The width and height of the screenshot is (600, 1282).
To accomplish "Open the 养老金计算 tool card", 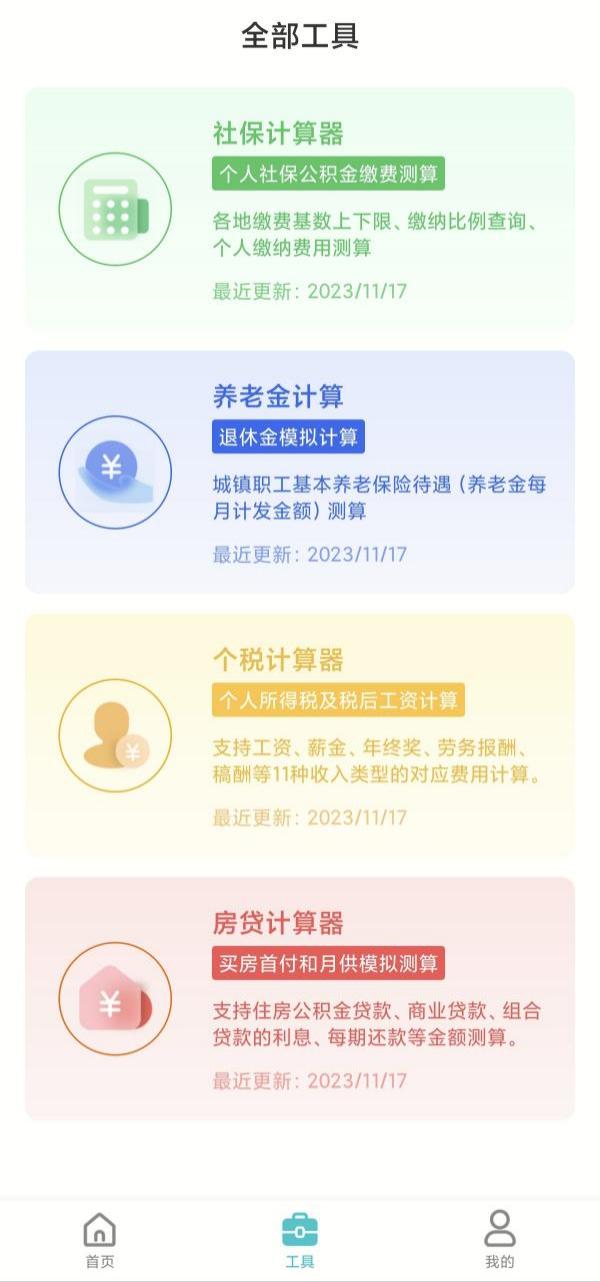I will point(300,472).
